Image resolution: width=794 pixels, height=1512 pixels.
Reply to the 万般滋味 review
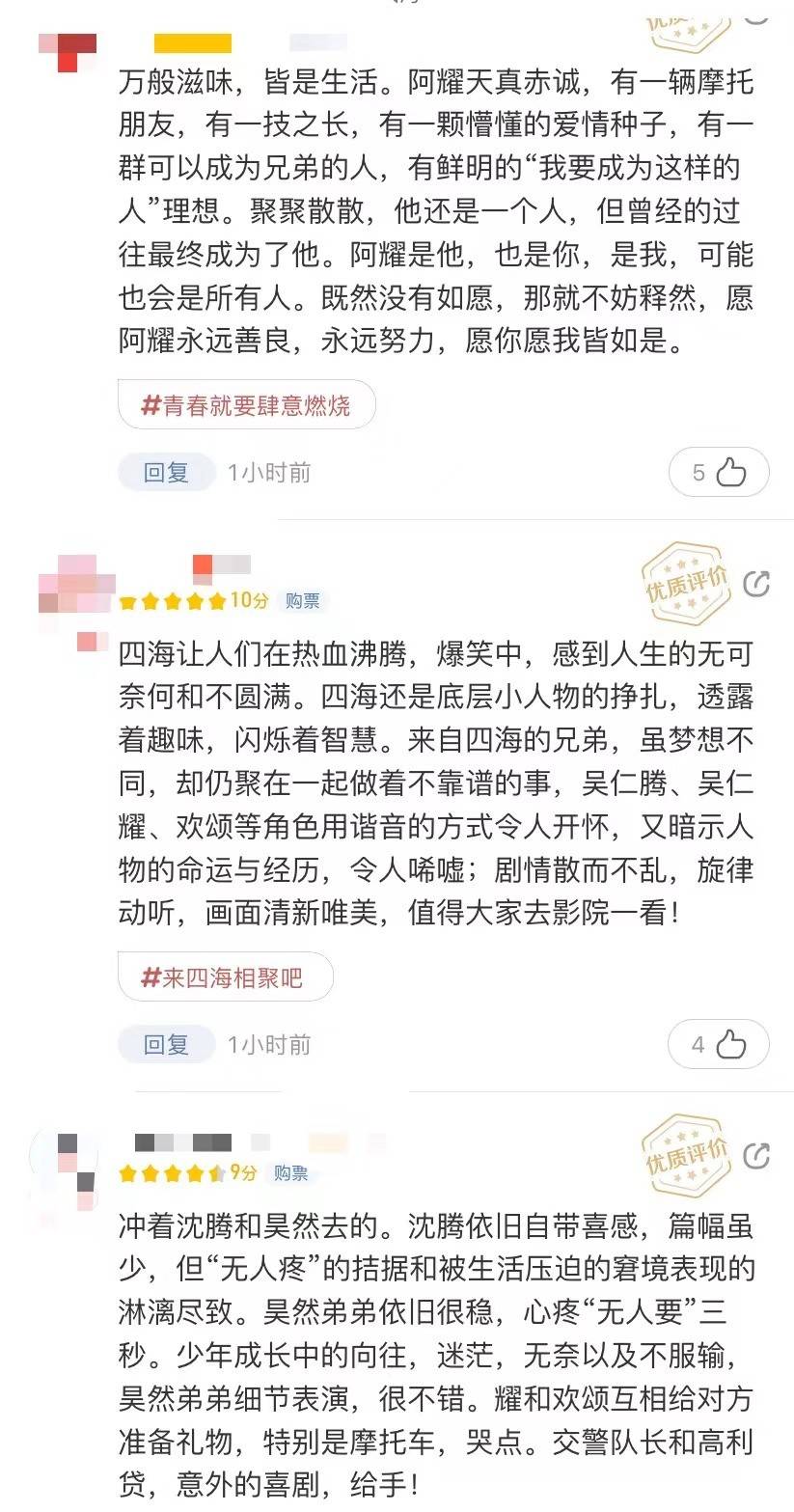(166, 473)
